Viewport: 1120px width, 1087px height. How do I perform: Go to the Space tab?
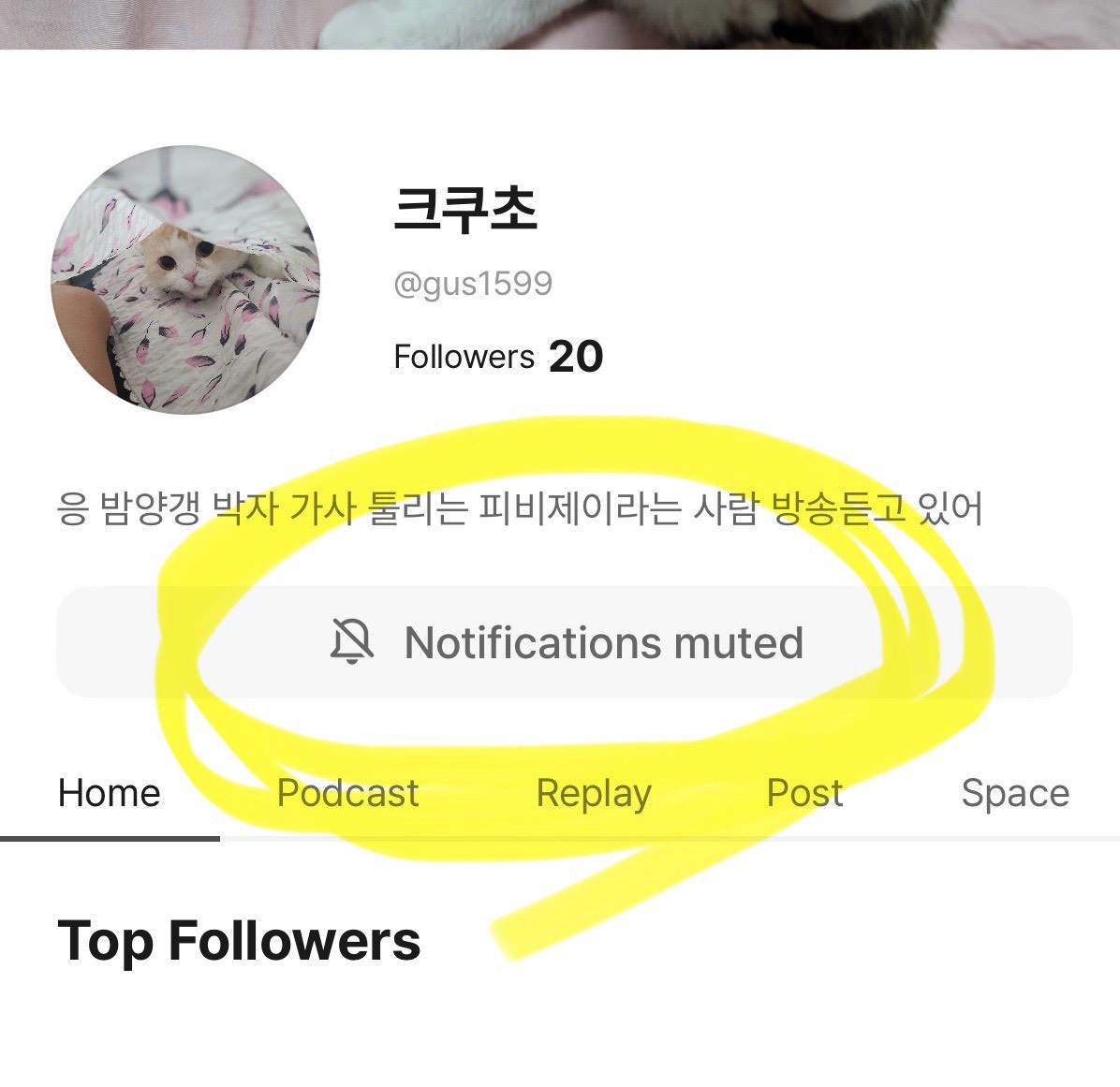click(1015, 794)
